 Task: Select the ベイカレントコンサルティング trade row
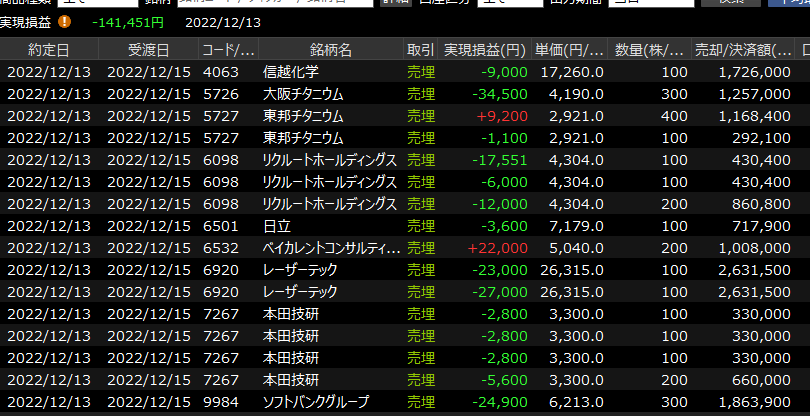(x=330, y=248)
